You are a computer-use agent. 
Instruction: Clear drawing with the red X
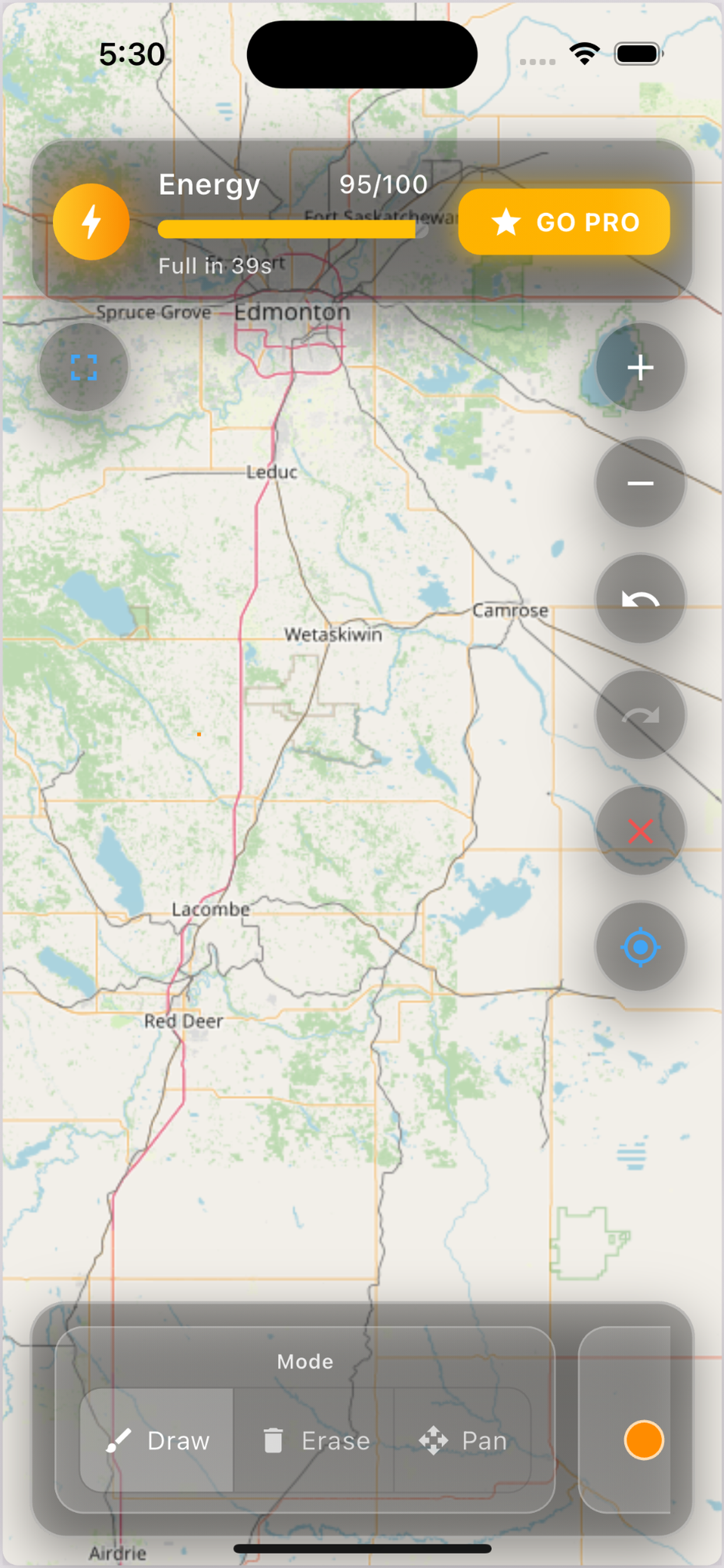[640, 831]
